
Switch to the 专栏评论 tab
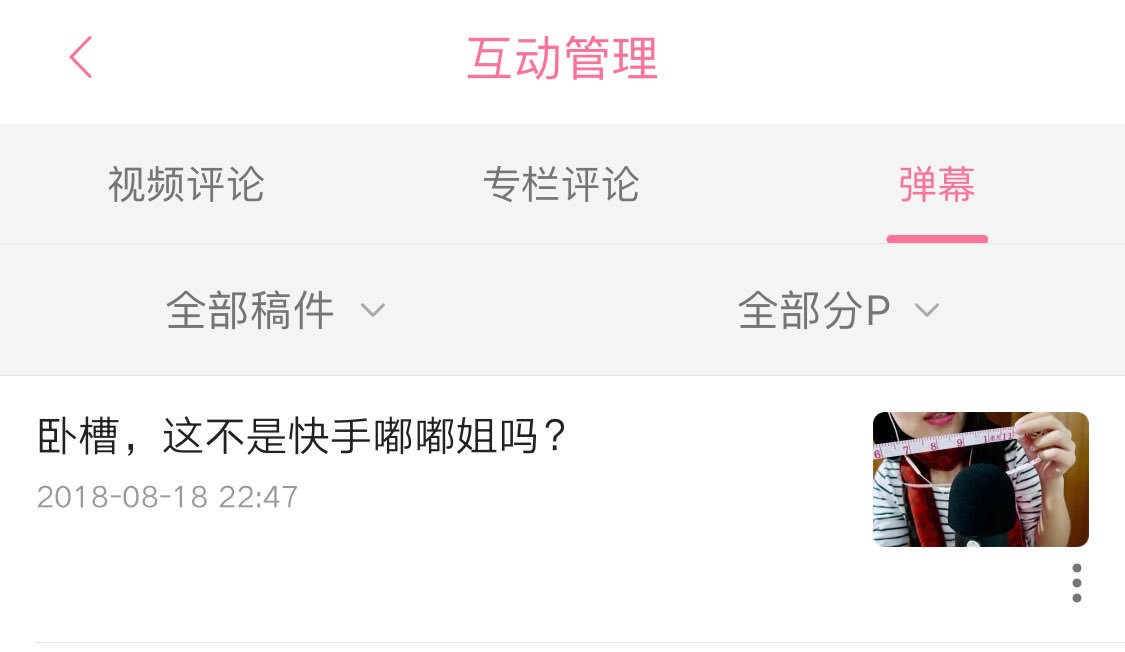(x=561, y=185)
